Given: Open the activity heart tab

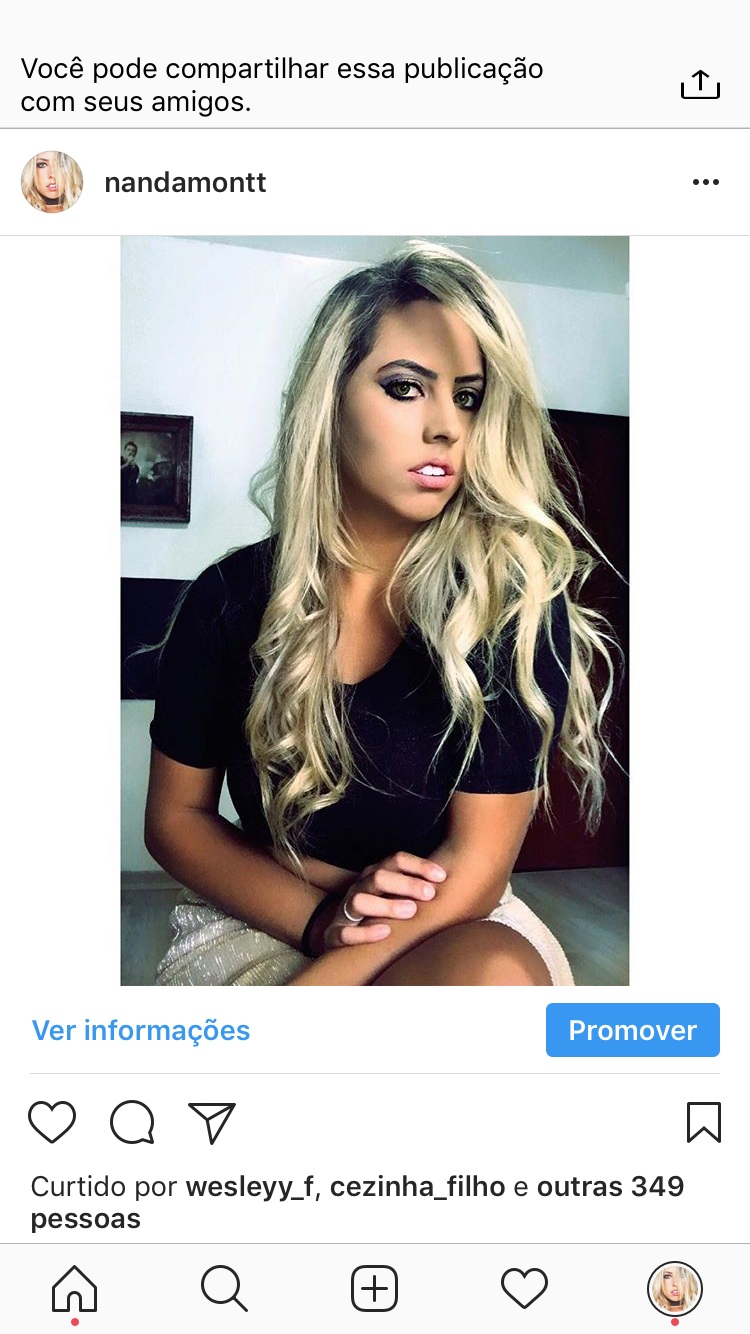Looking at the screenshot, I should 524,1288.
